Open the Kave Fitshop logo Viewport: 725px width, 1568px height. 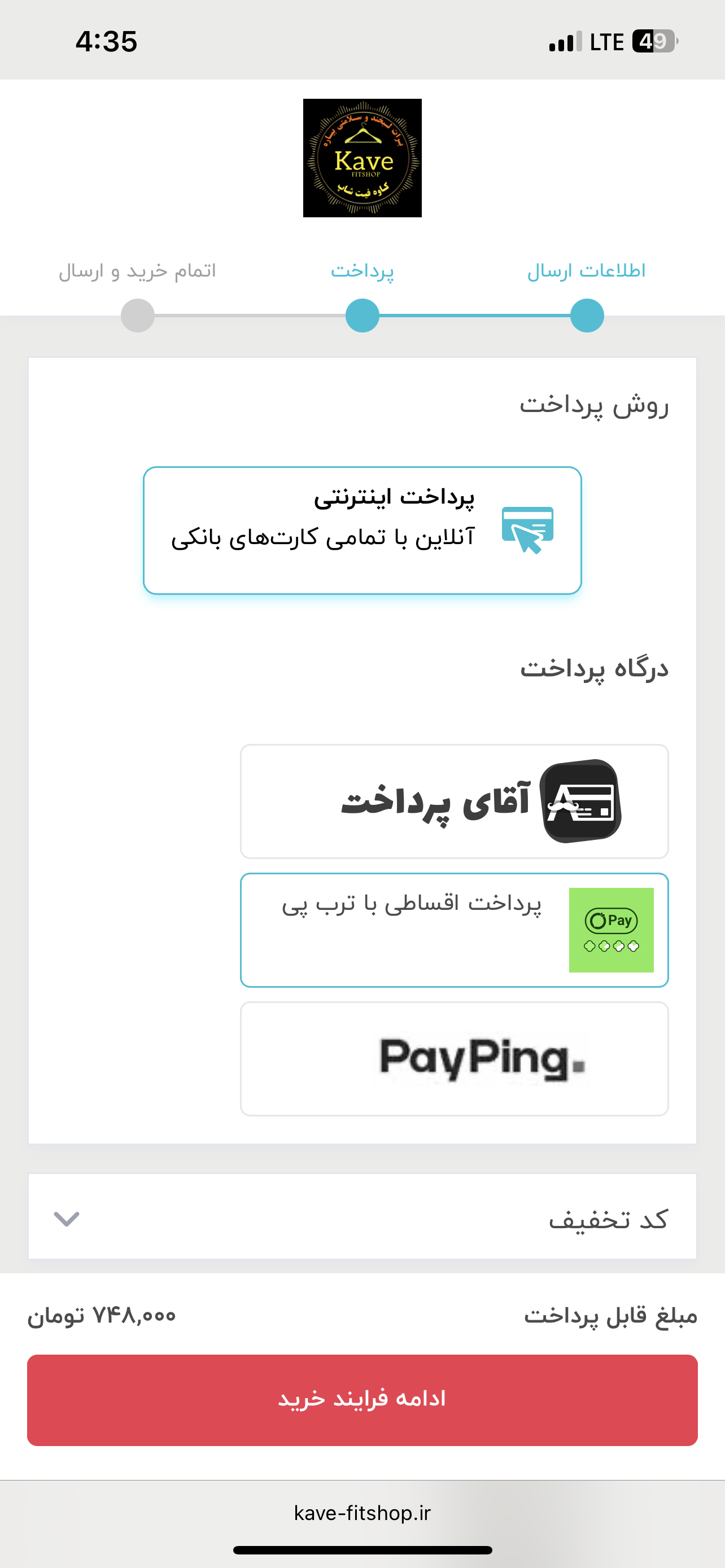click(x=362, y=157)
